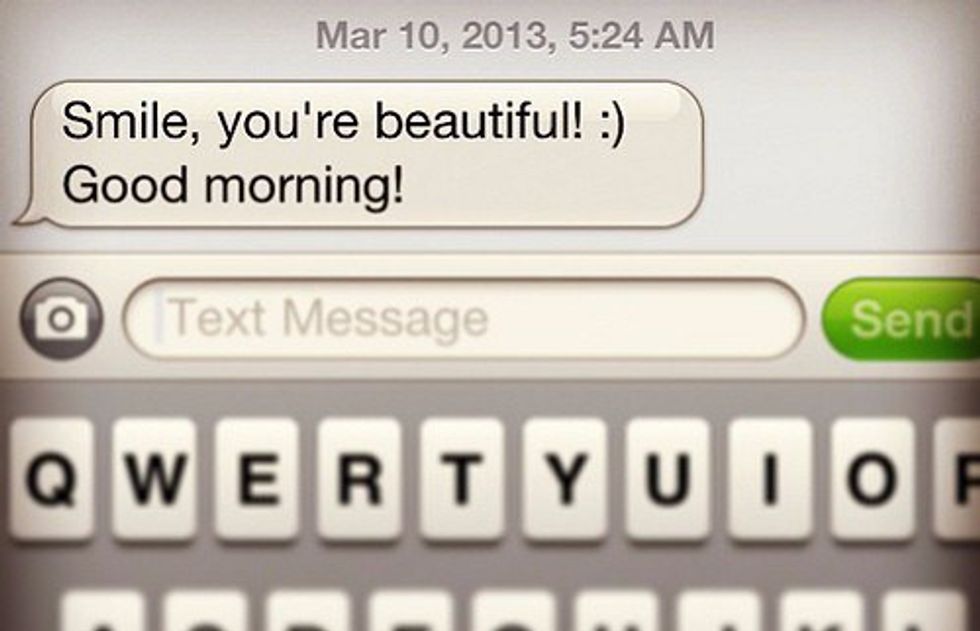The height and width of the screenshot is (631, 980).
Task: Type the Q key on the keyboard
Action: click(x=50, y=480)
